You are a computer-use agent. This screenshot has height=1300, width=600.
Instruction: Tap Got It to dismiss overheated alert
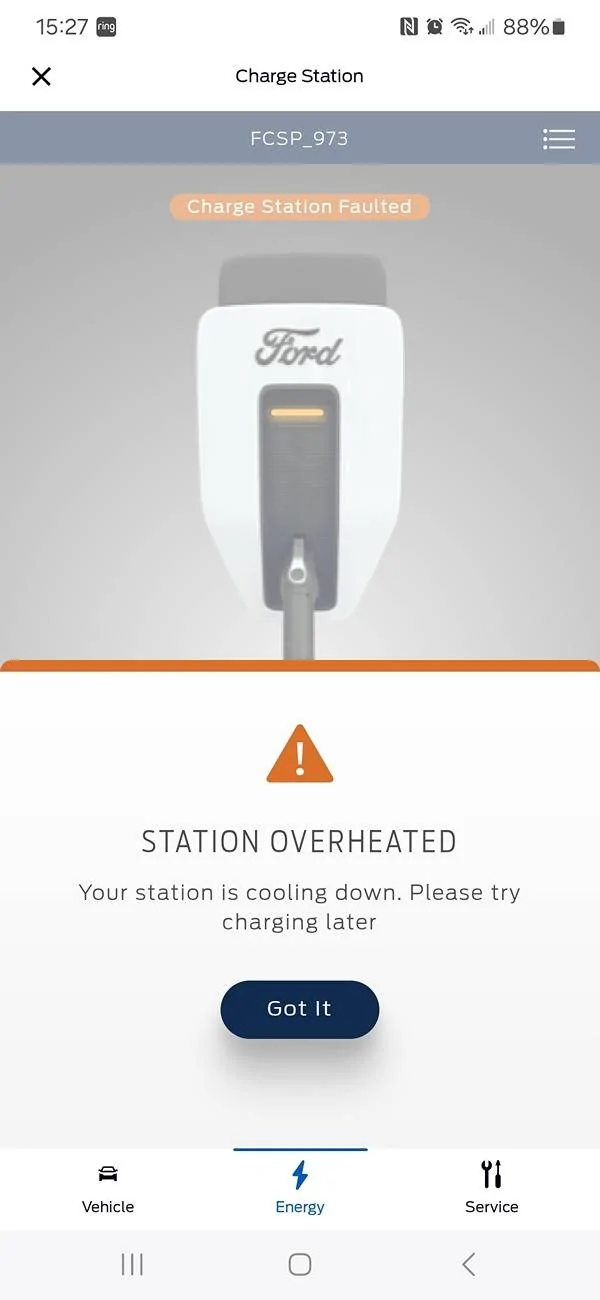pyautogui.click(x=299, y=1008)
